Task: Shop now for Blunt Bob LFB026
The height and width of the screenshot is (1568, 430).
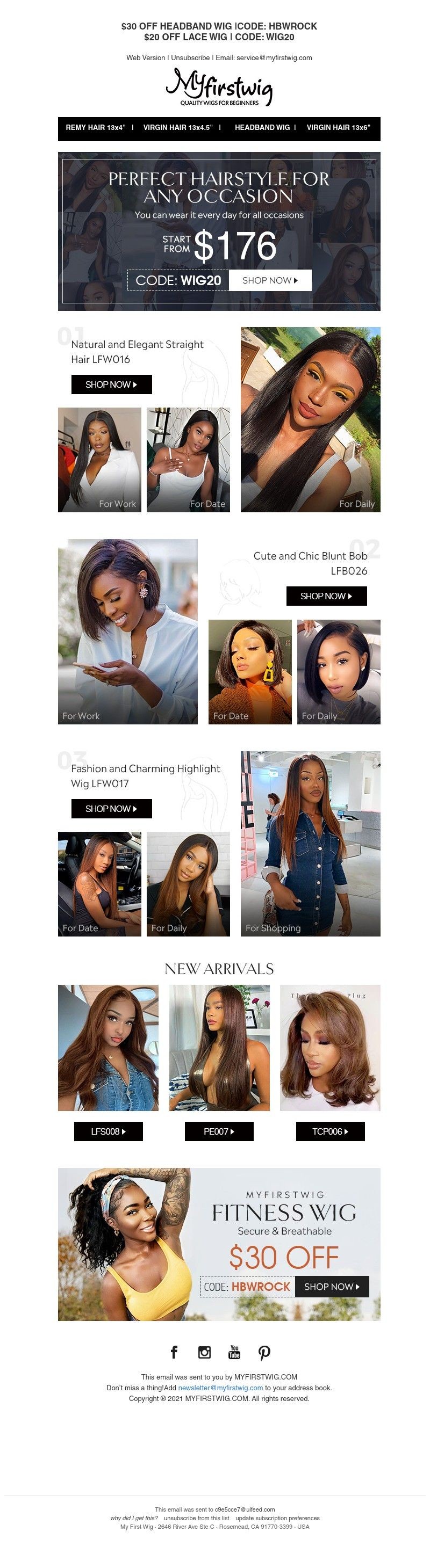Action: click(326, 597)
